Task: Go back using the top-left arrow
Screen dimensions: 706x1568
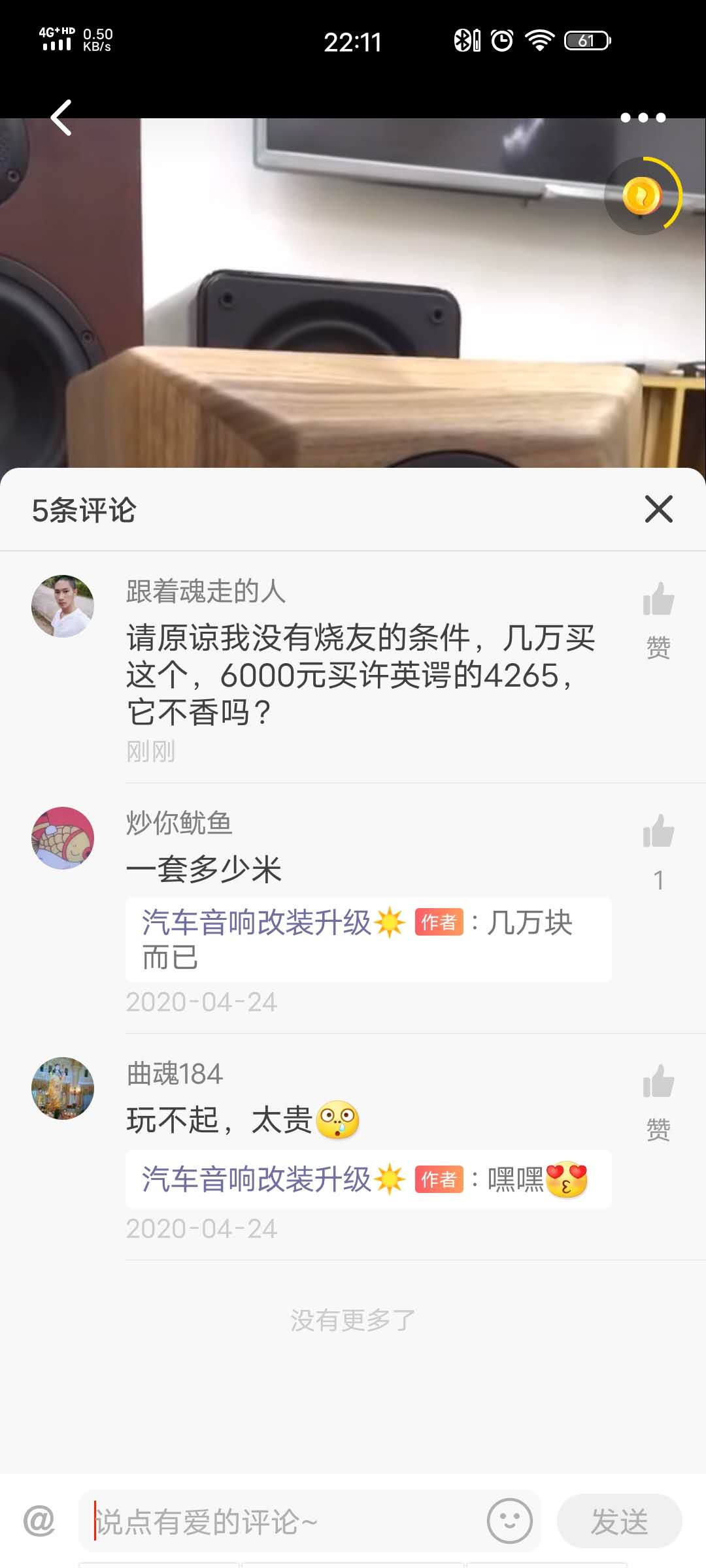Action: click(x=61, y=118)
